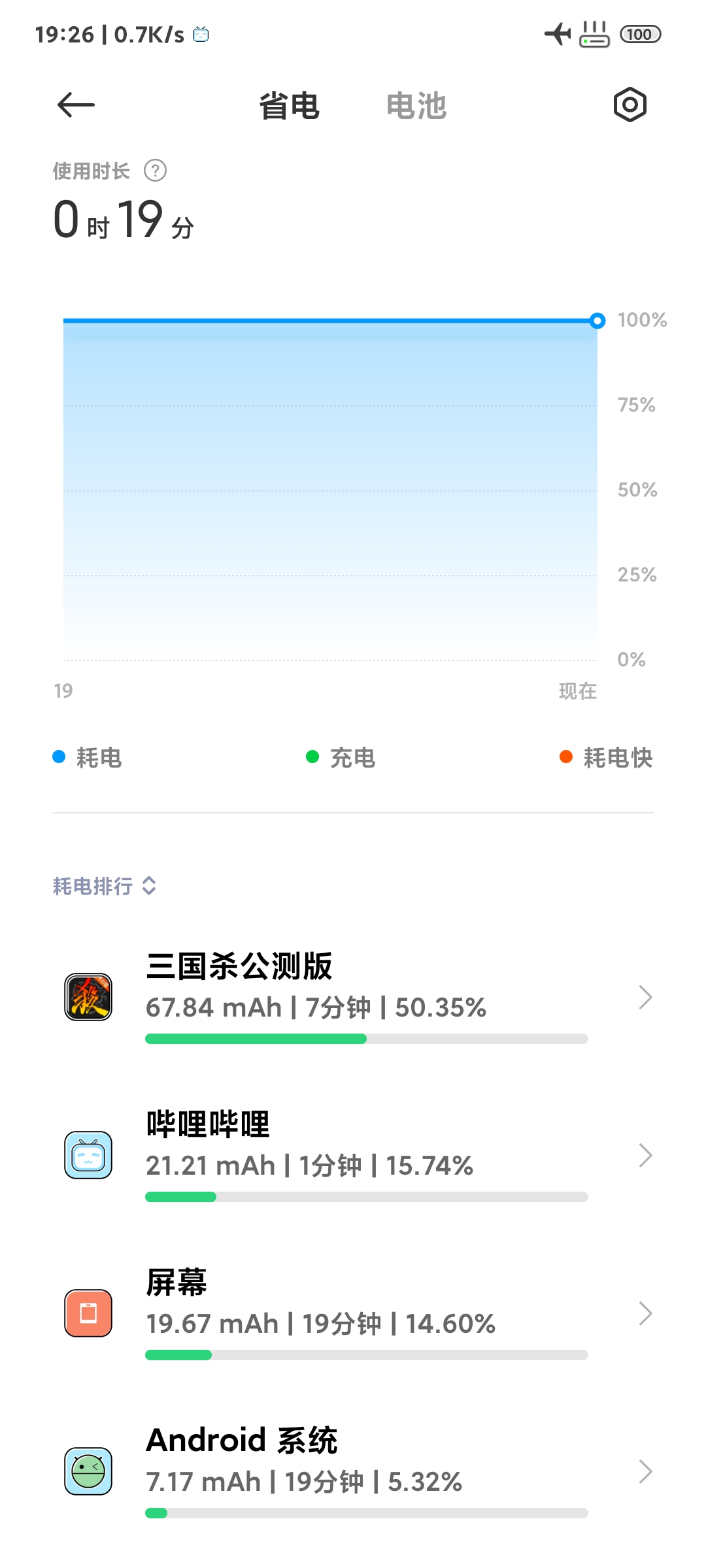Switch to the 电池 tab

[416, 106]
